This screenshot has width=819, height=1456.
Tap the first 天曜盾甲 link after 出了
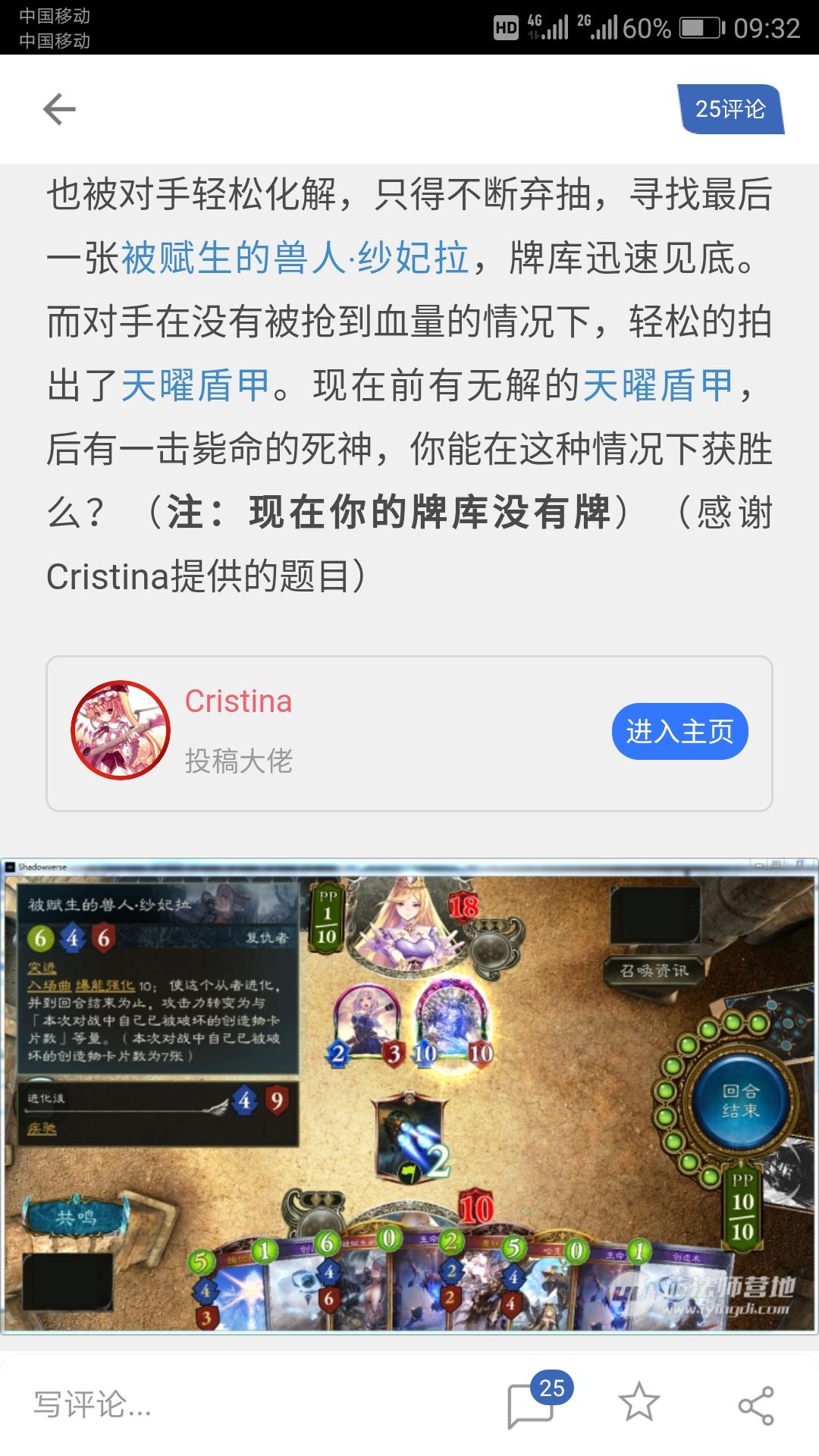pos(196,385)
